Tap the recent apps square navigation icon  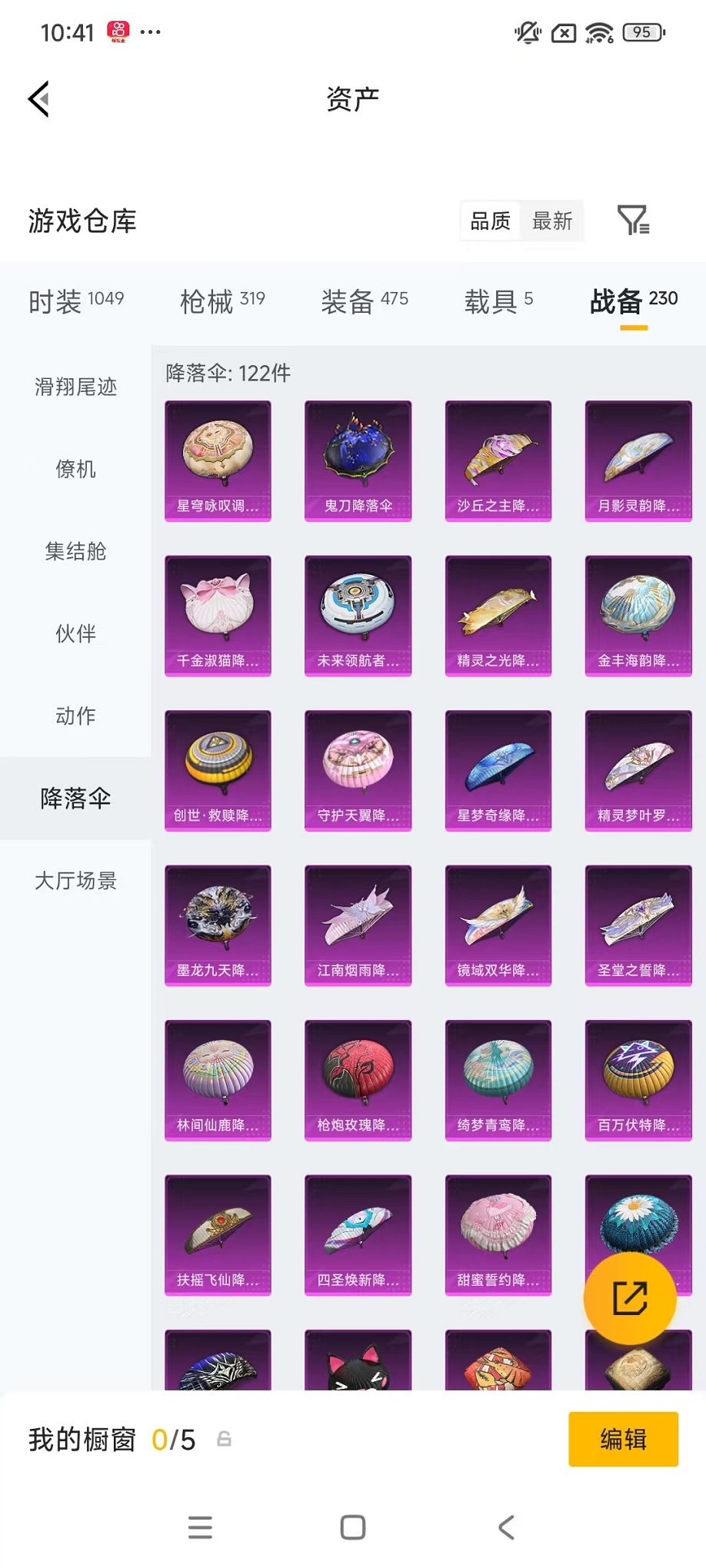(x=351, y=1527)
